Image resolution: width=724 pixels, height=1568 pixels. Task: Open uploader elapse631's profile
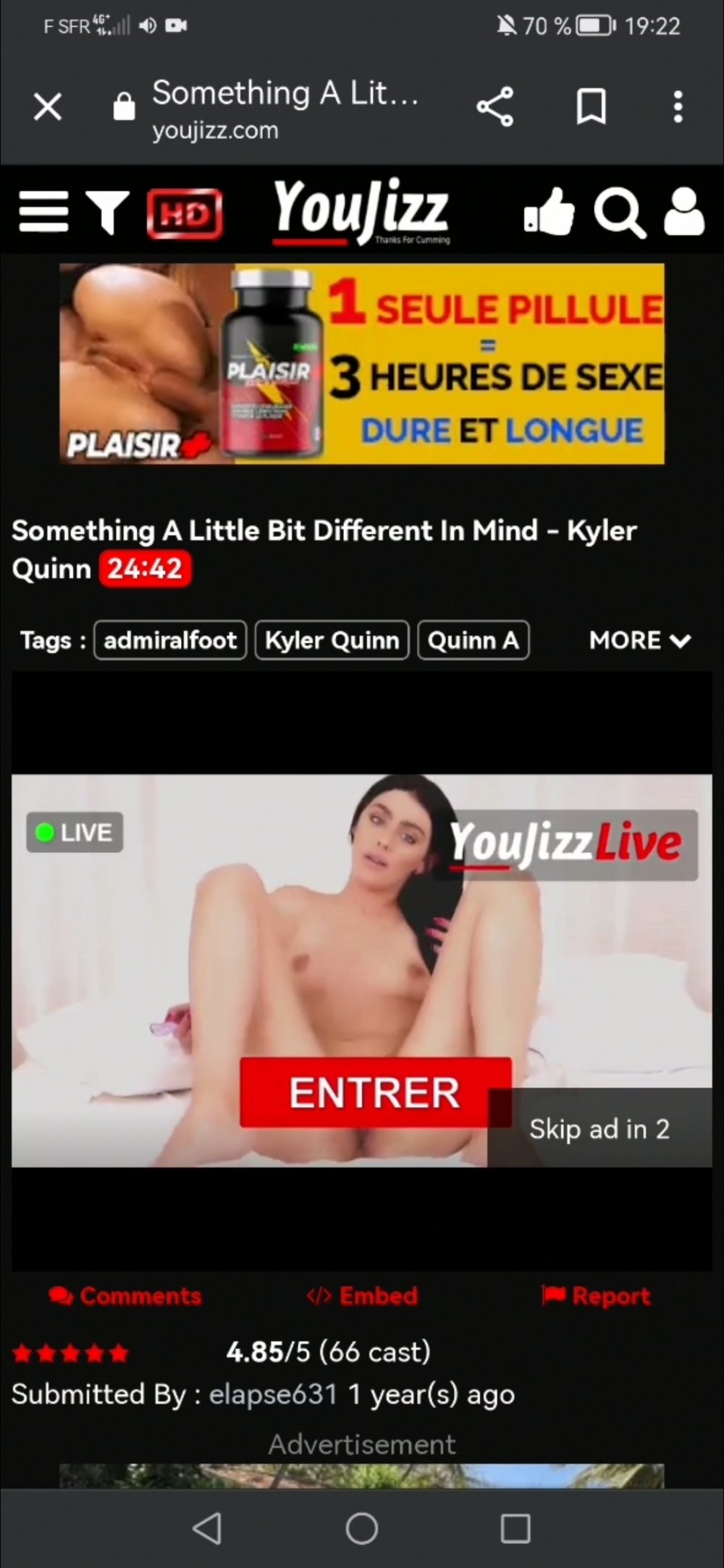coord(273,1394)
